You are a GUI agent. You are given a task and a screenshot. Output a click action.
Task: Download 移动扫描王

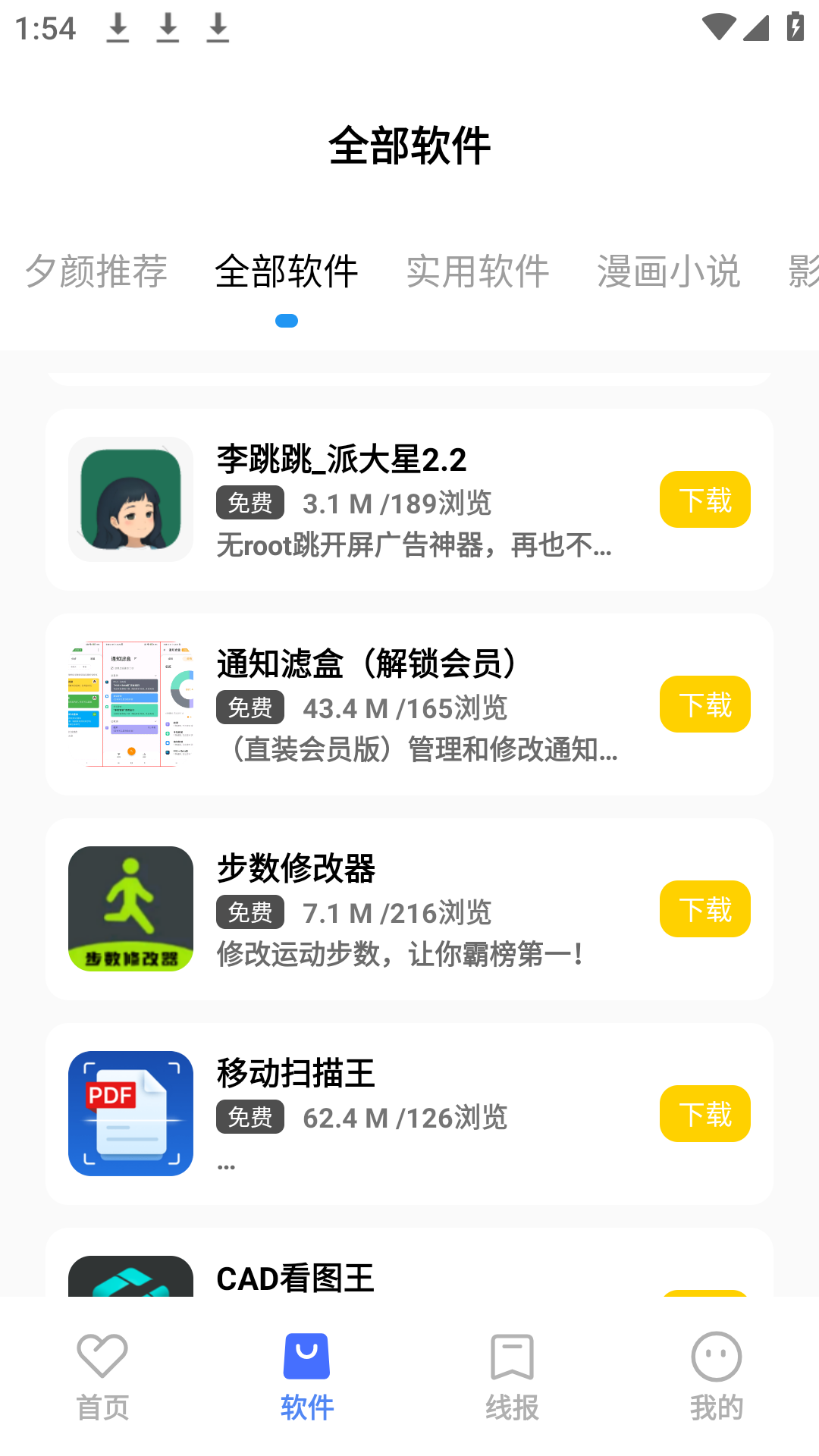[x=704, y=1114]
